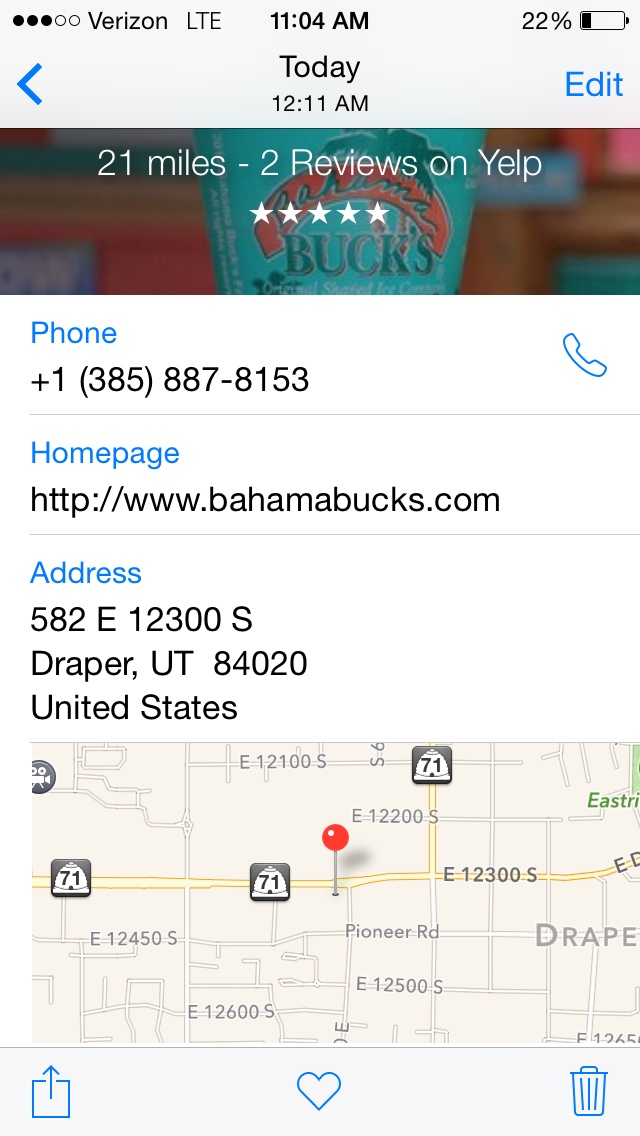Go back using the top-left arrow

tap(31, 84)
